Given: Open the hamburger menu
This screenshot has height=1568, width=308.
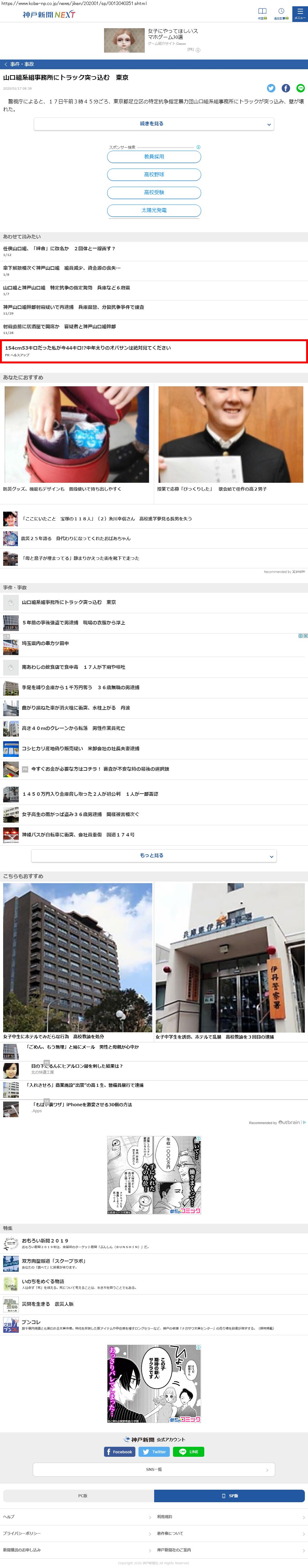Looking at the screenshot, I should point(300,13).
